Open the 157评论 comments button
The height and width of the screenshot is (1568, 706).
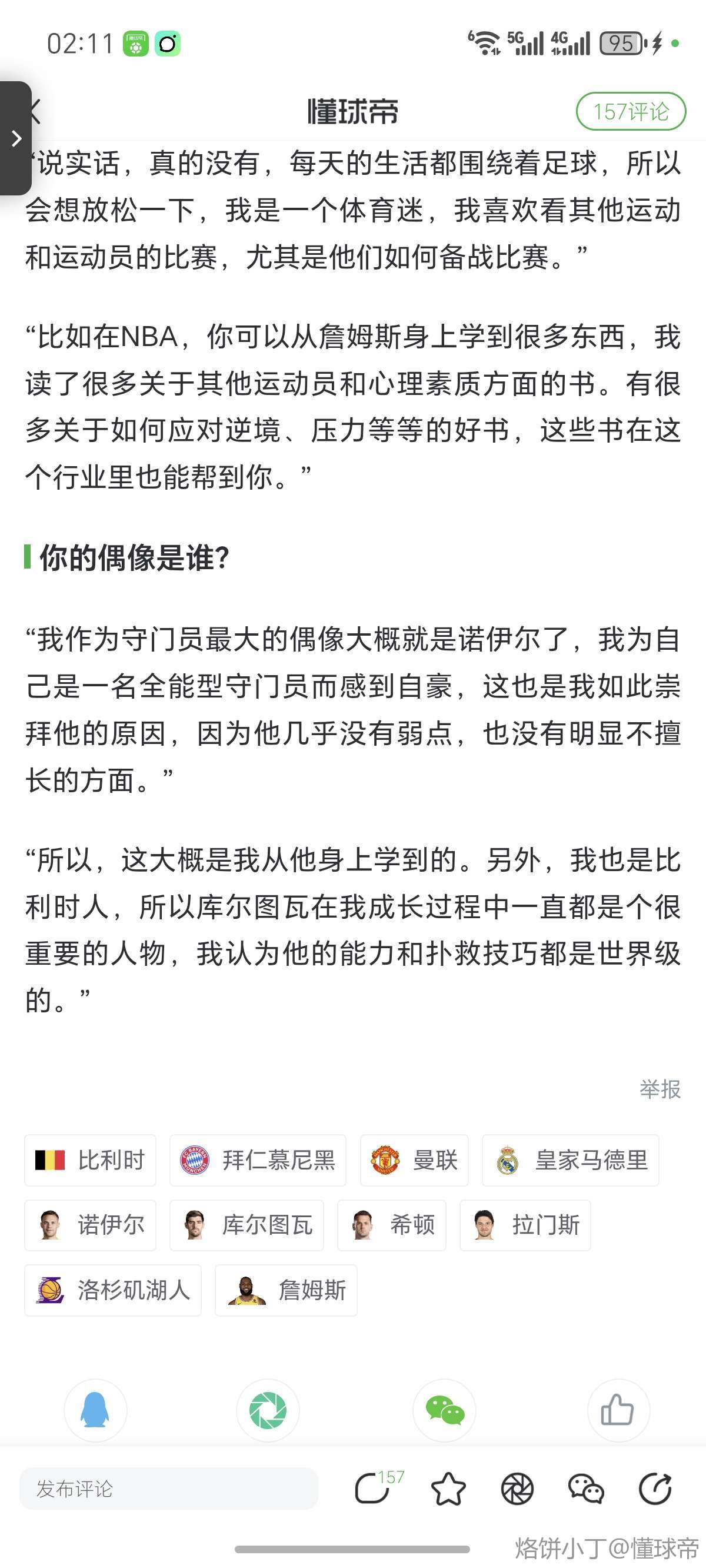(631, 111)
